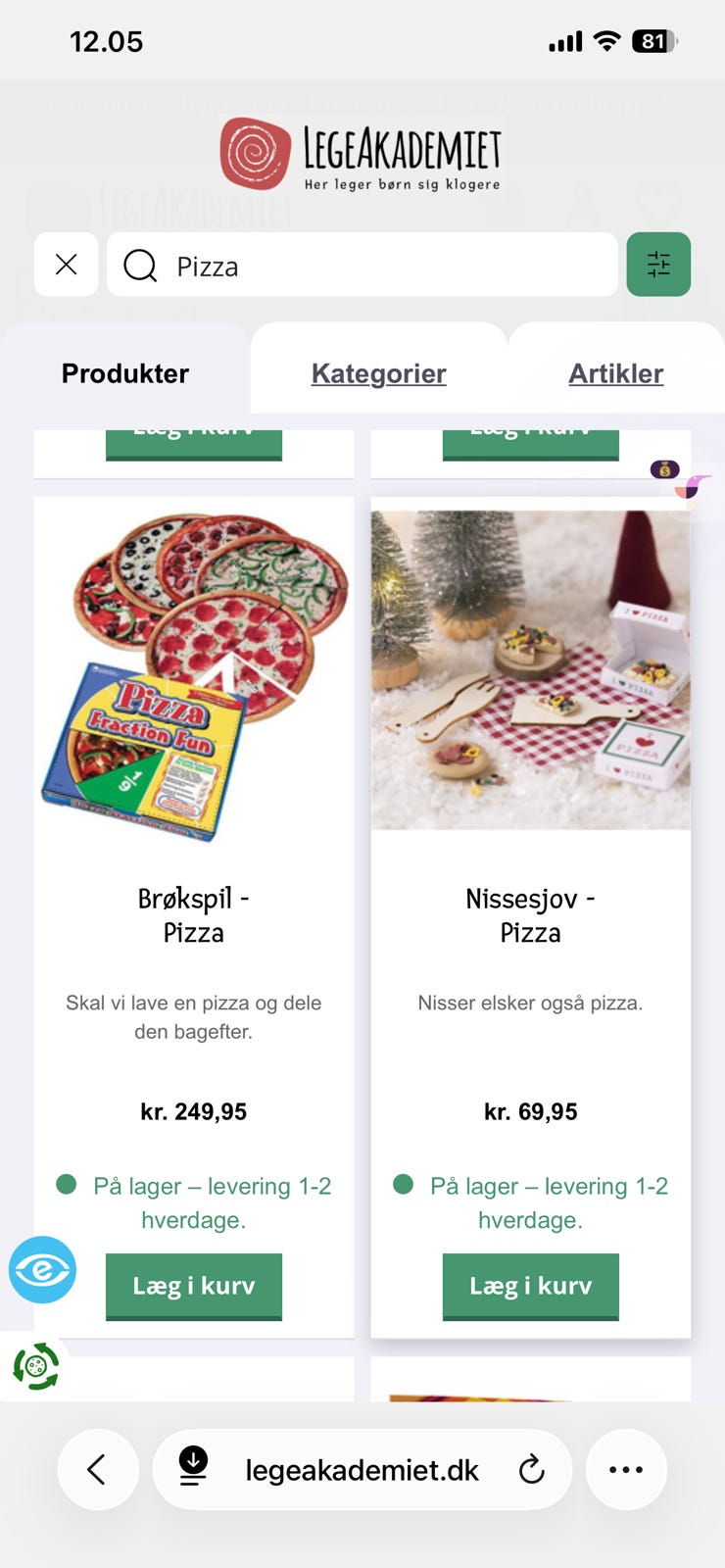Open the e-mærket trust badge

point(42,1270)
